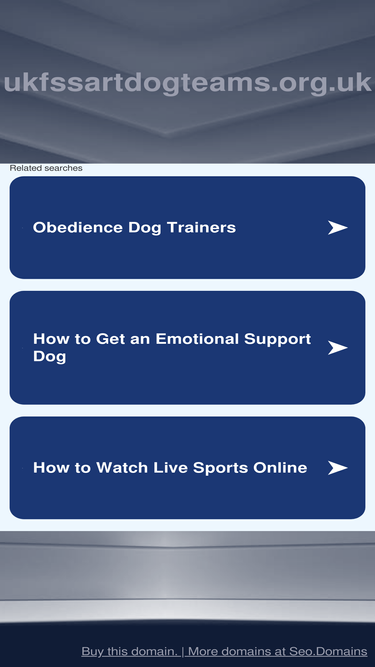Open How to Get an Emotional Support Dog
Image resolution: width=375 pixels, height=667 pixels.
click(187, 348)
